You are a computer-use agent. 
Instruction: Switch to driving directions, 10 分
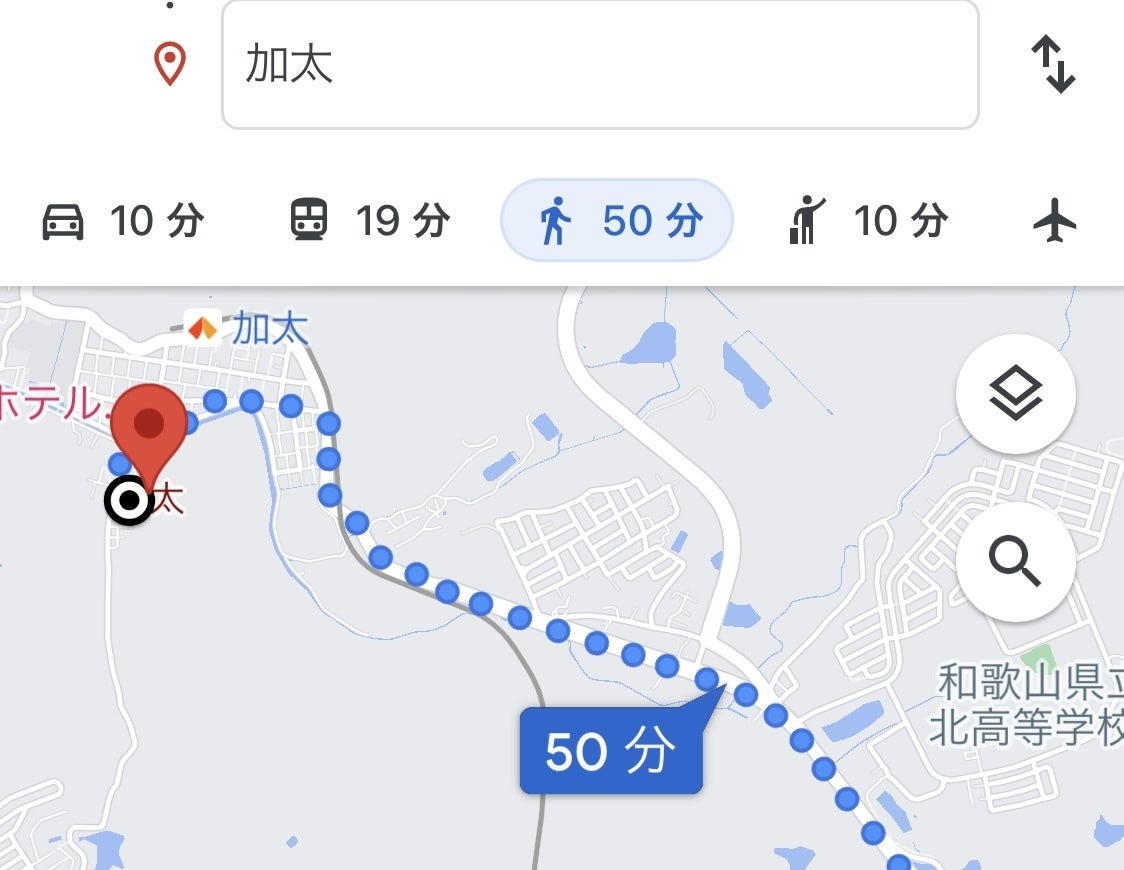tap(122, 220)
